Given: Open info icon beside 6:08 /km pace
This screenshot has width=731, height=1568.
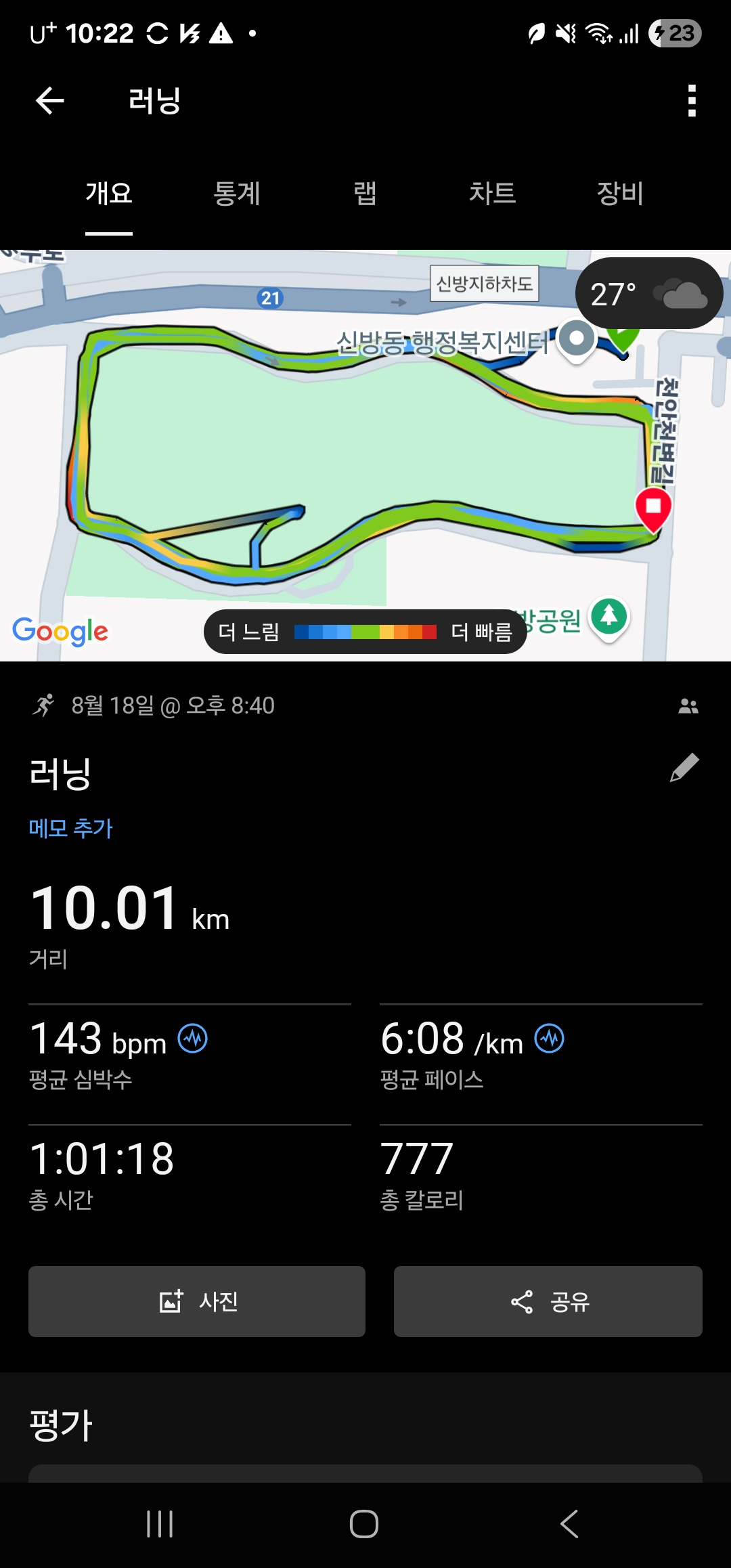Looking at the screenshot, I should [549, 1039].
